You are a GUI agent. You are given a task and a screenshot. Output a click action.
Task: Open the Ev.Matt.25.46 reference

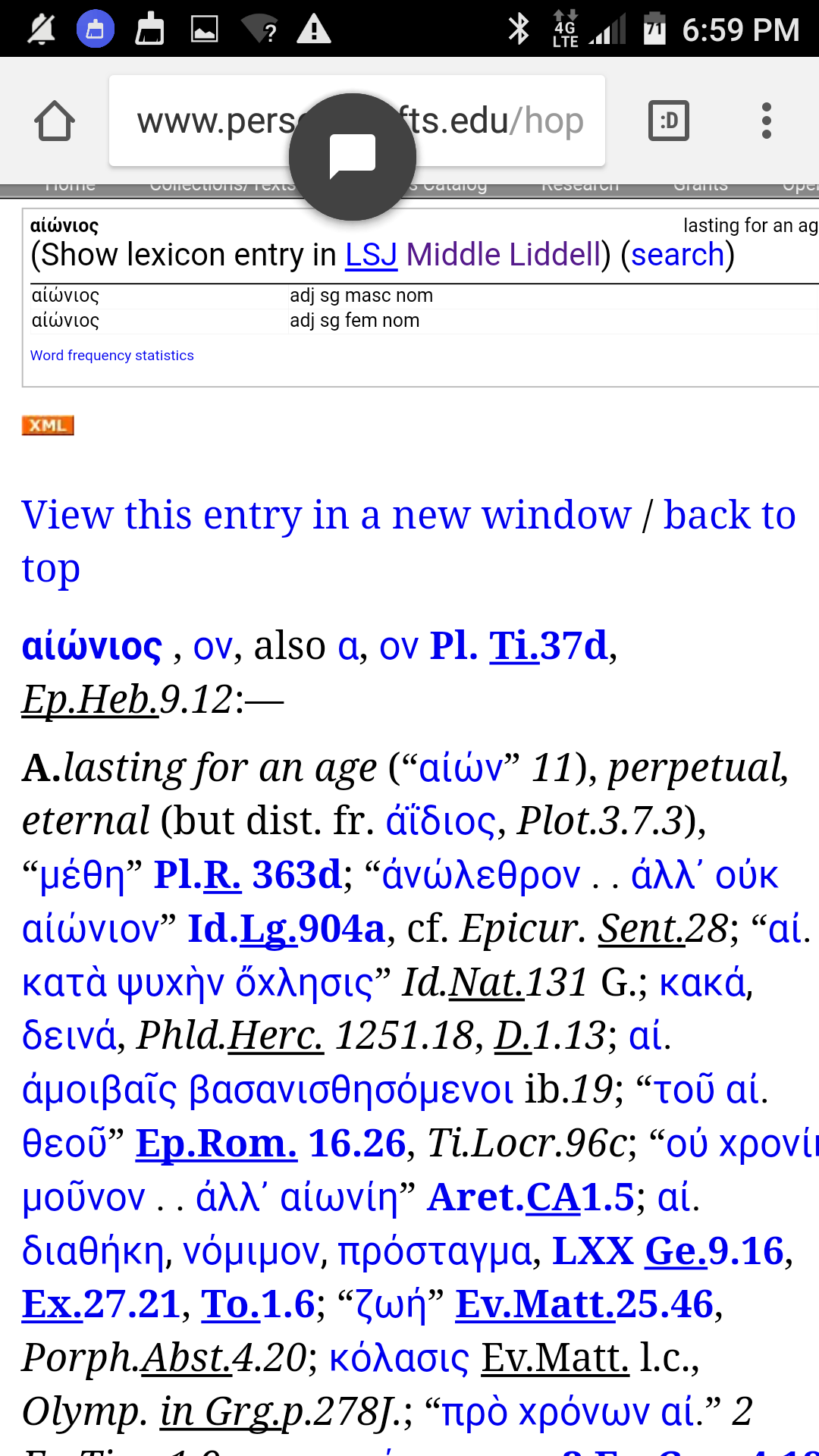[585, 1305]
